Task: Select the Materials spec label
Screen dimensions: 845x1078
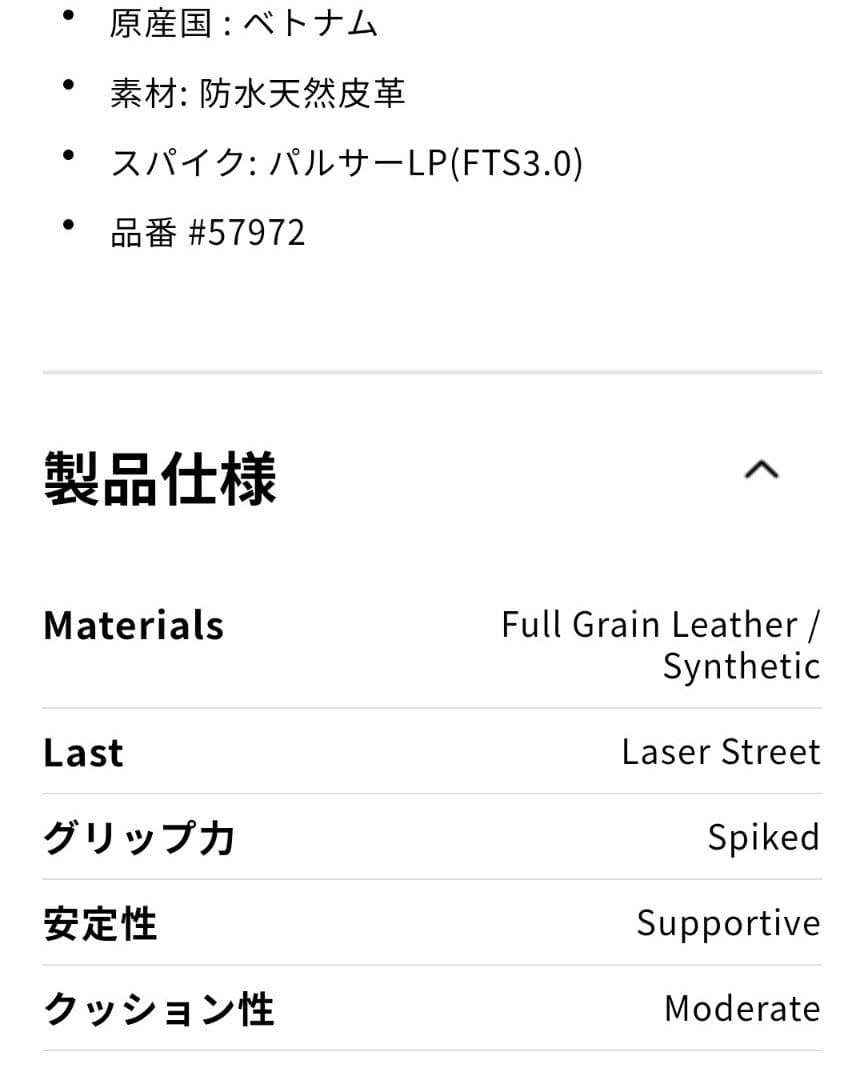Action: [x=132, y=625]
